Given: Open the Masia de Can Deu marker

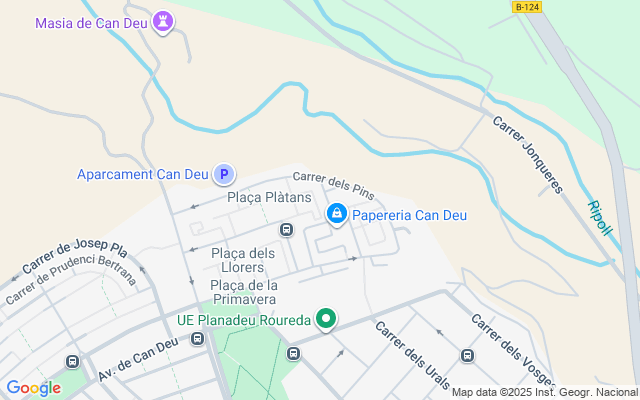Looking at the screenshot, I should (163, 22).
